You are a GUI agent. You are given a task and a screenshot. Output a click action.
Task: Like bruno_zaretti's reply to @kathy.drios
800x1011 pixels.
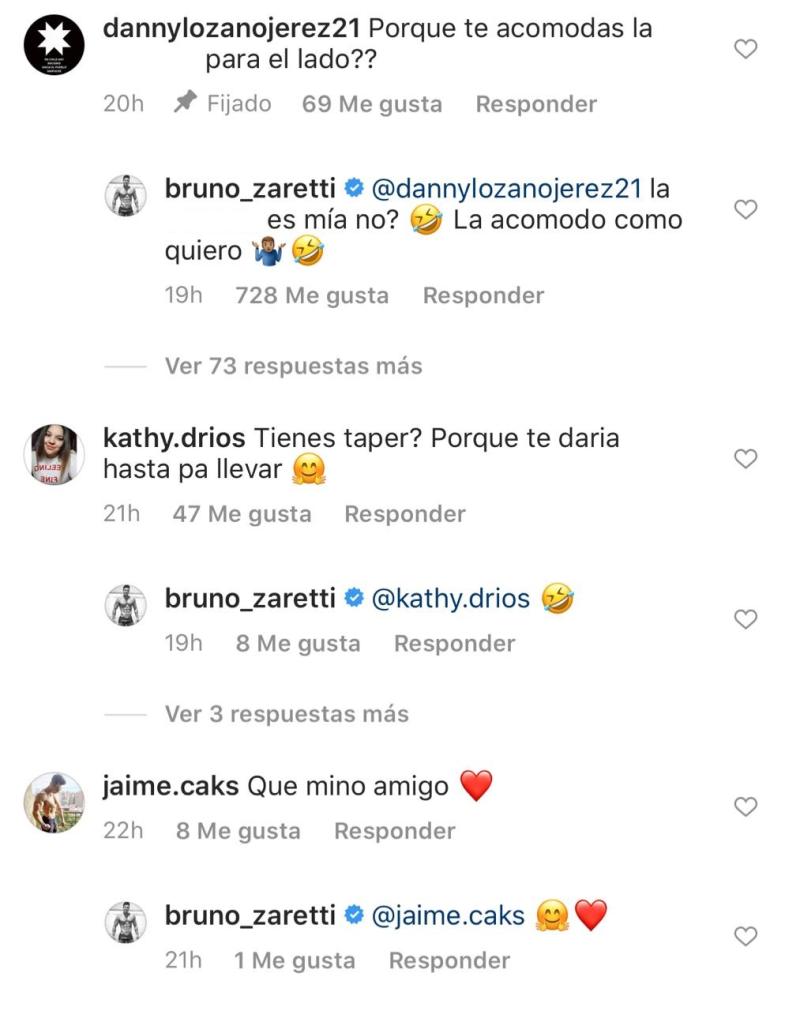click(x=745, y=620)
